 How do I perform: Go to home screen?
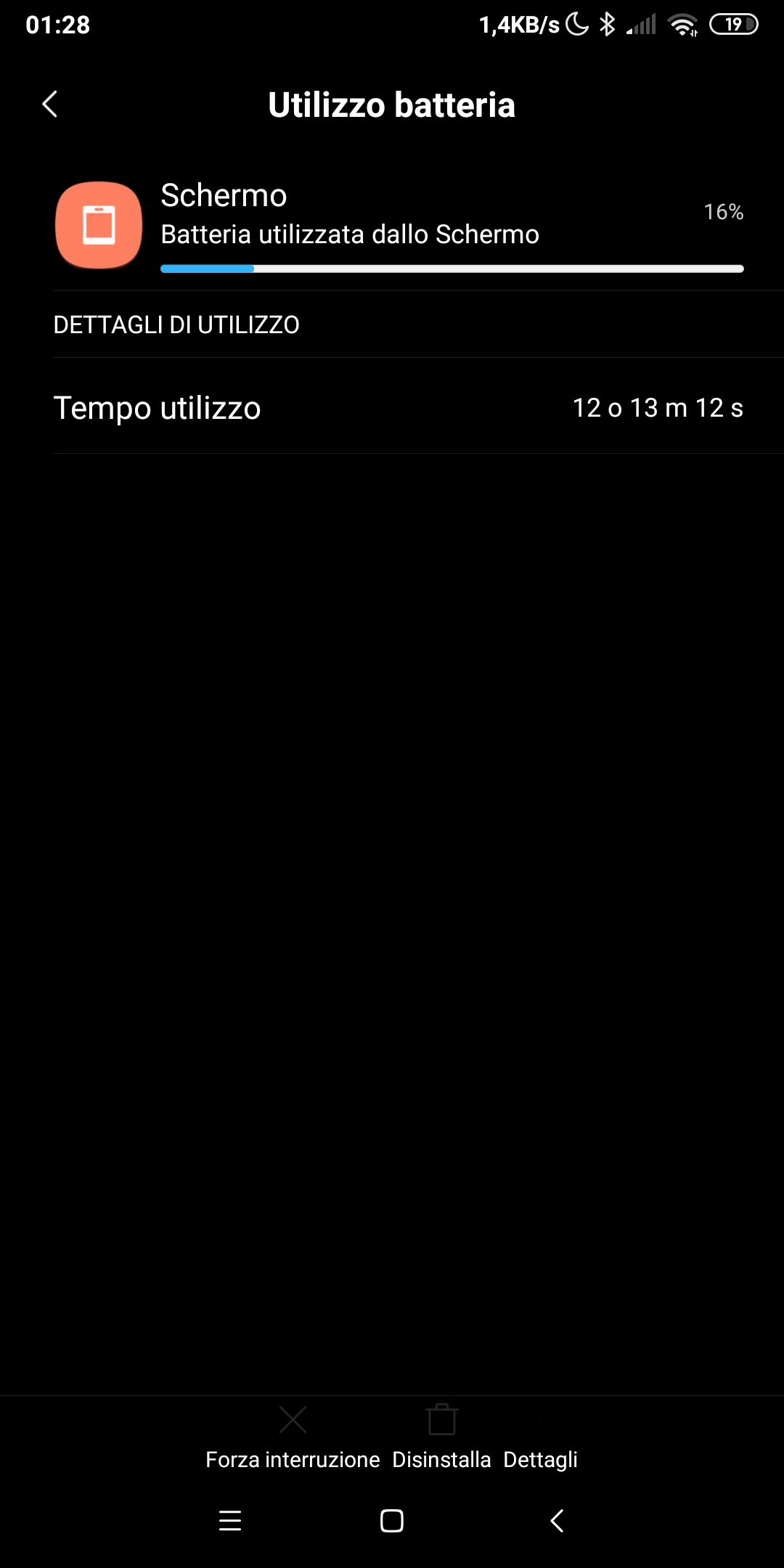point(392,1520)
